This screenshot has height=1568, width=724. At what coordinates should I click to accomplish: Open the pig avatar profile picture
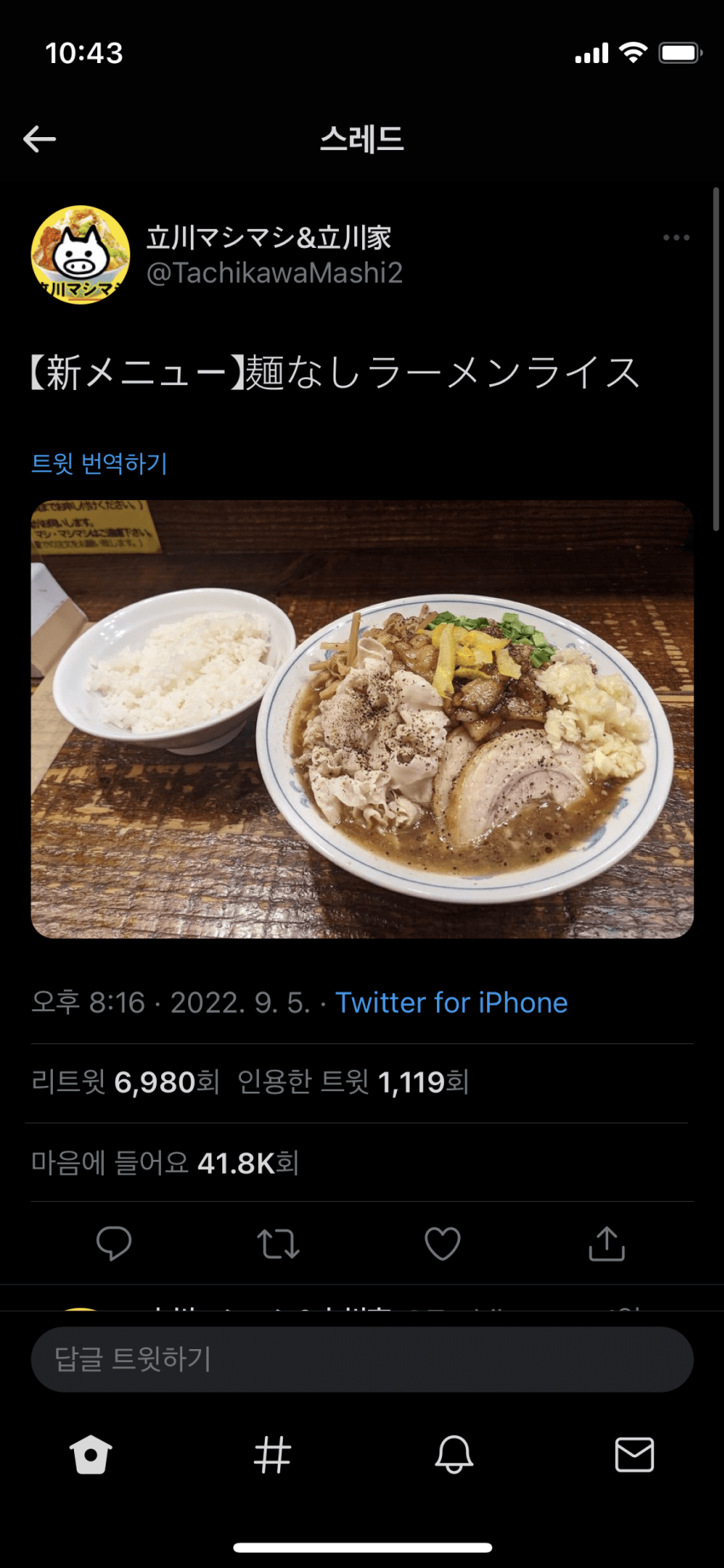pyautogui.click(x=81, y=255)
